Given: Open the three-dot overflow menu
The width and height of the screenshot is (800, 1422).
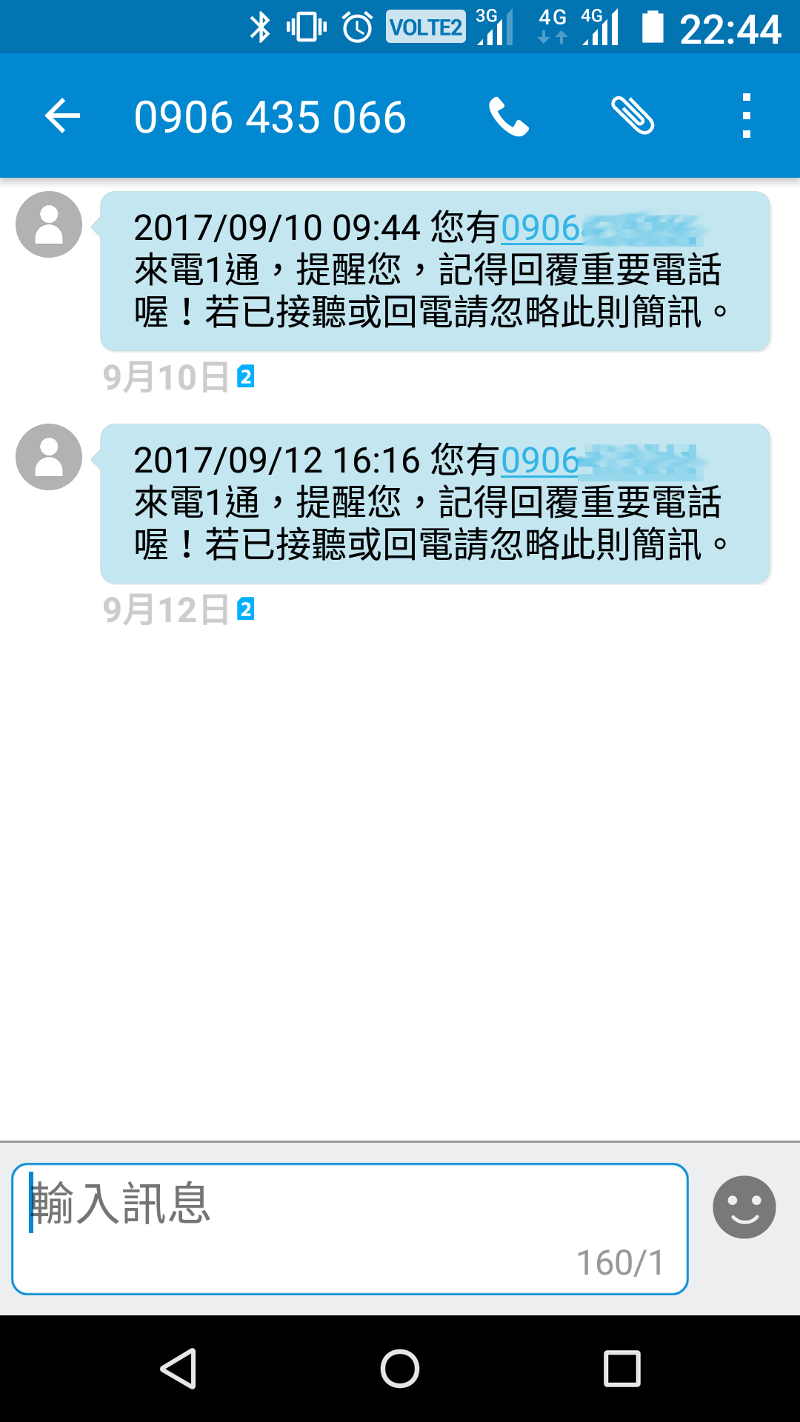Looking at the screenshot, I should click(746, 117).
